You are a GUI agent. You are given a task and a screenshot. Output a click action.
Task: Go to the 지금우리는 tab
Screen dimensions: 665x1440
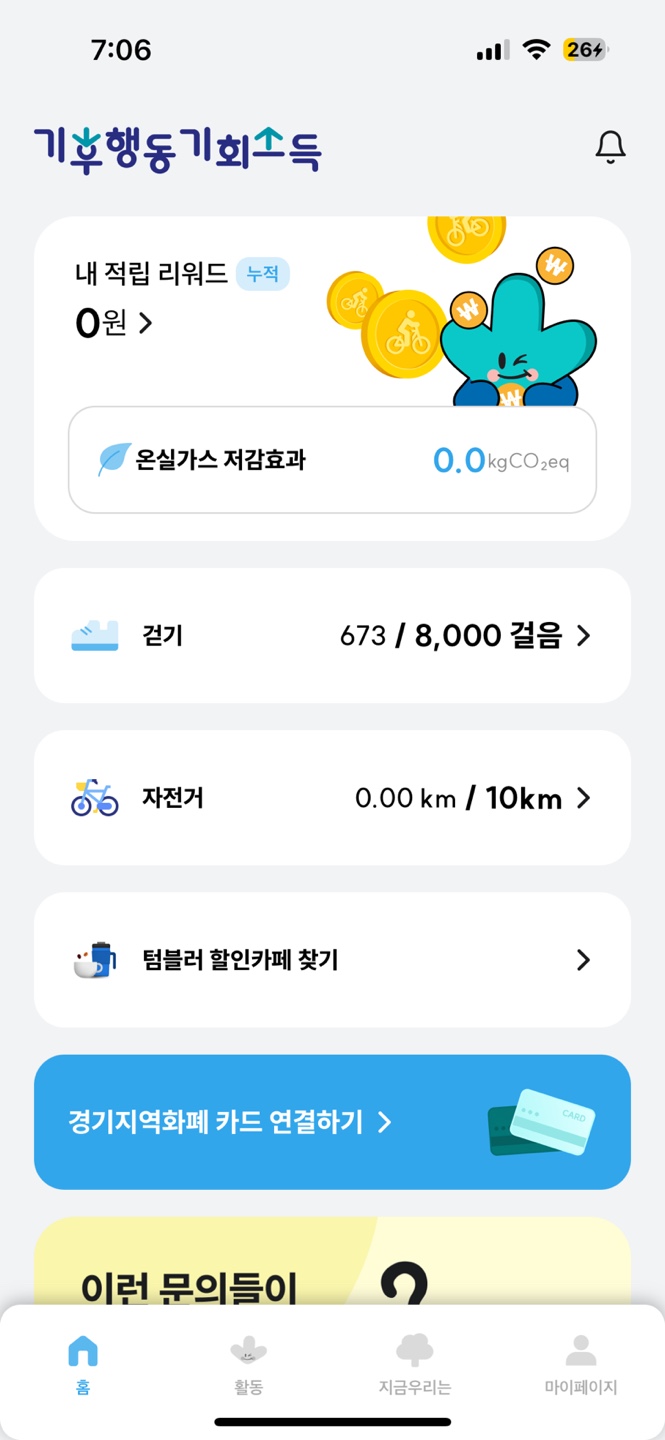coord(414,1365)
